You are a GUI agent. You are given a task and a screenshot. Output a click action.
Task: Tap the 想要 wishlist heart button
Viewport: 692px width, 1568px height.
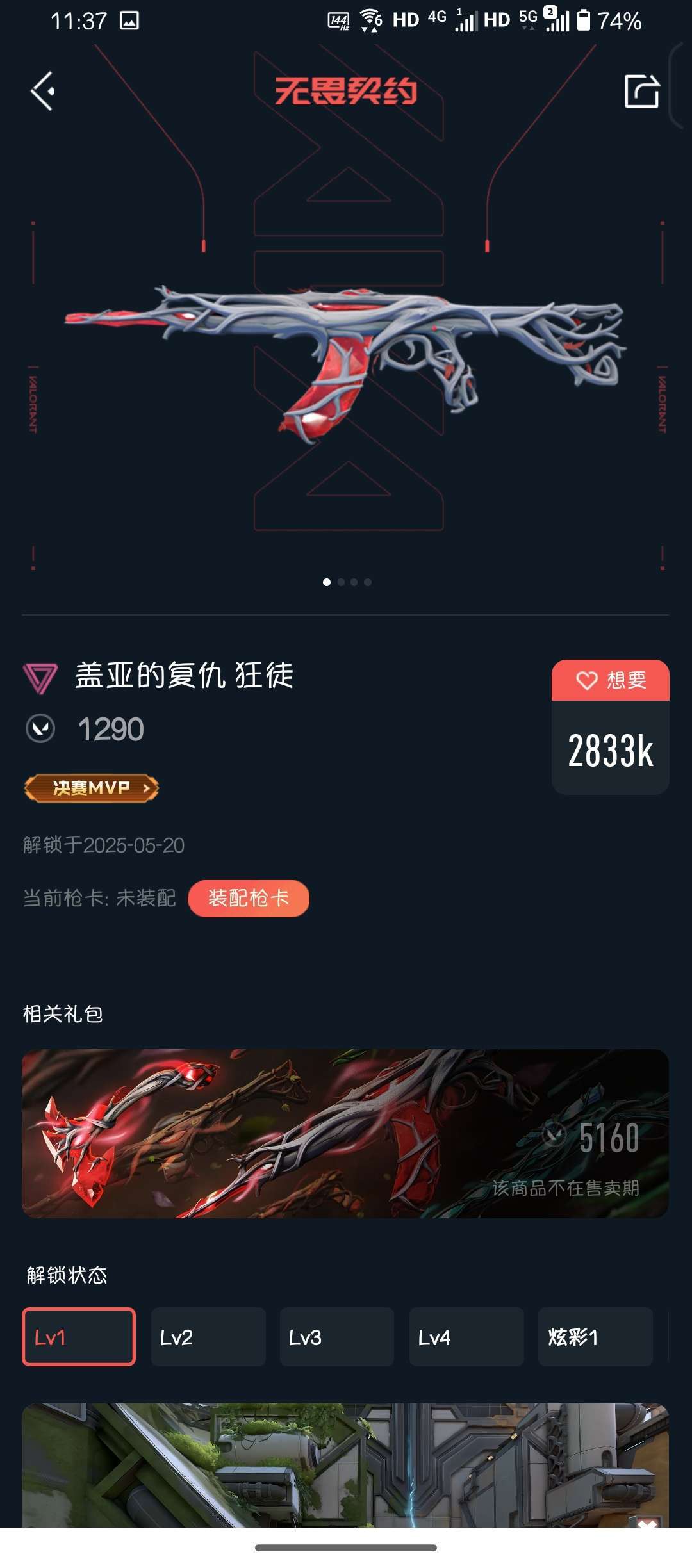point(610,680)
